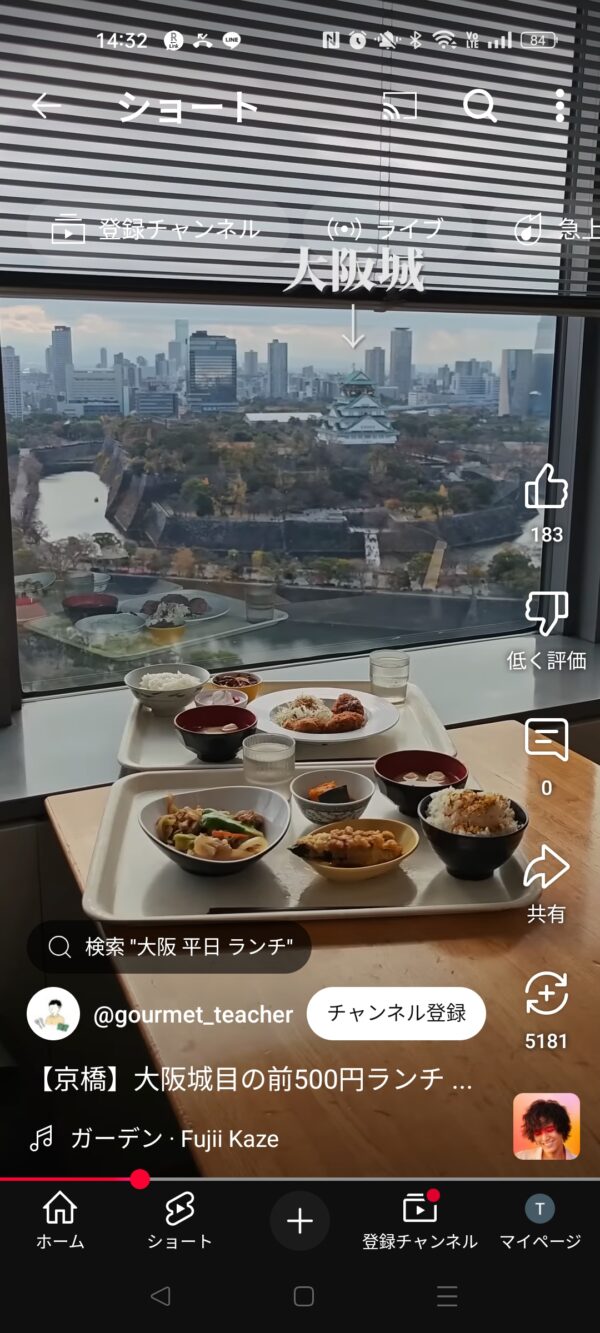Switch to the ショート tab
Screen dimensions: 600x1333
pos(180,1221)
